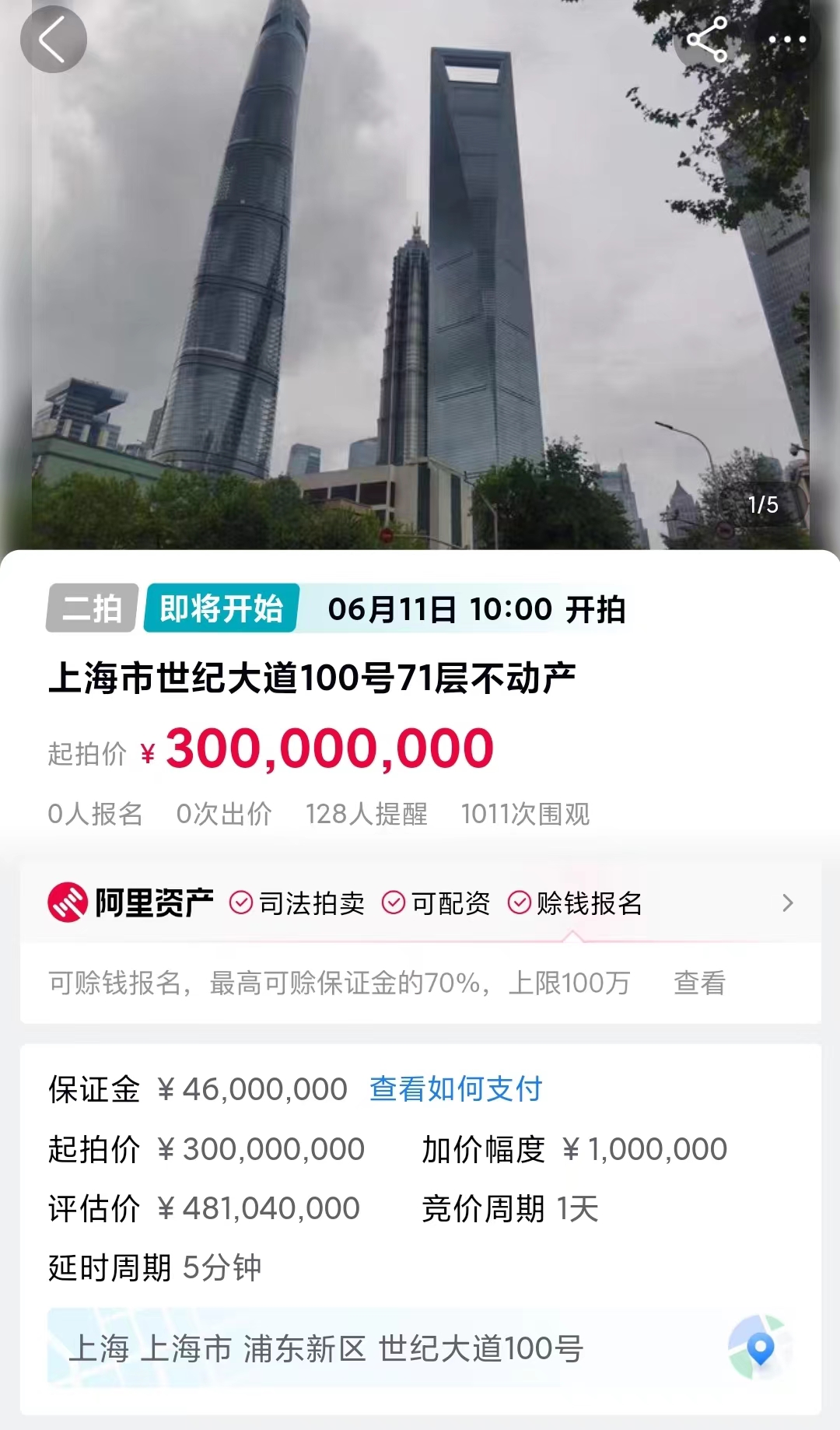Tap 查看 for 赊钱报名 details

point(699,983)
